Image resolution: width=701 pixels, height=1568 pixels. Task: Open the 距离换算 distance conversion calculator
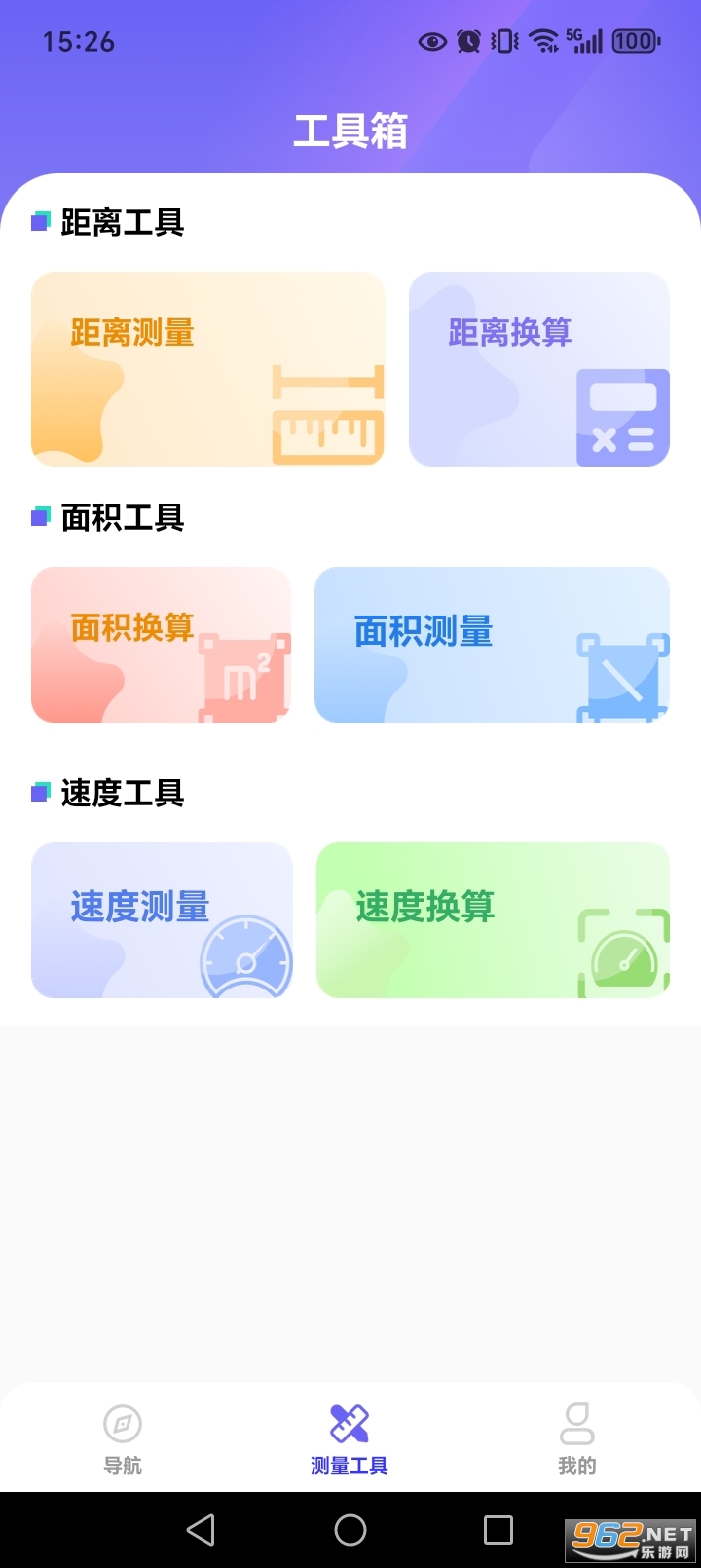click(x=538, y=368)
